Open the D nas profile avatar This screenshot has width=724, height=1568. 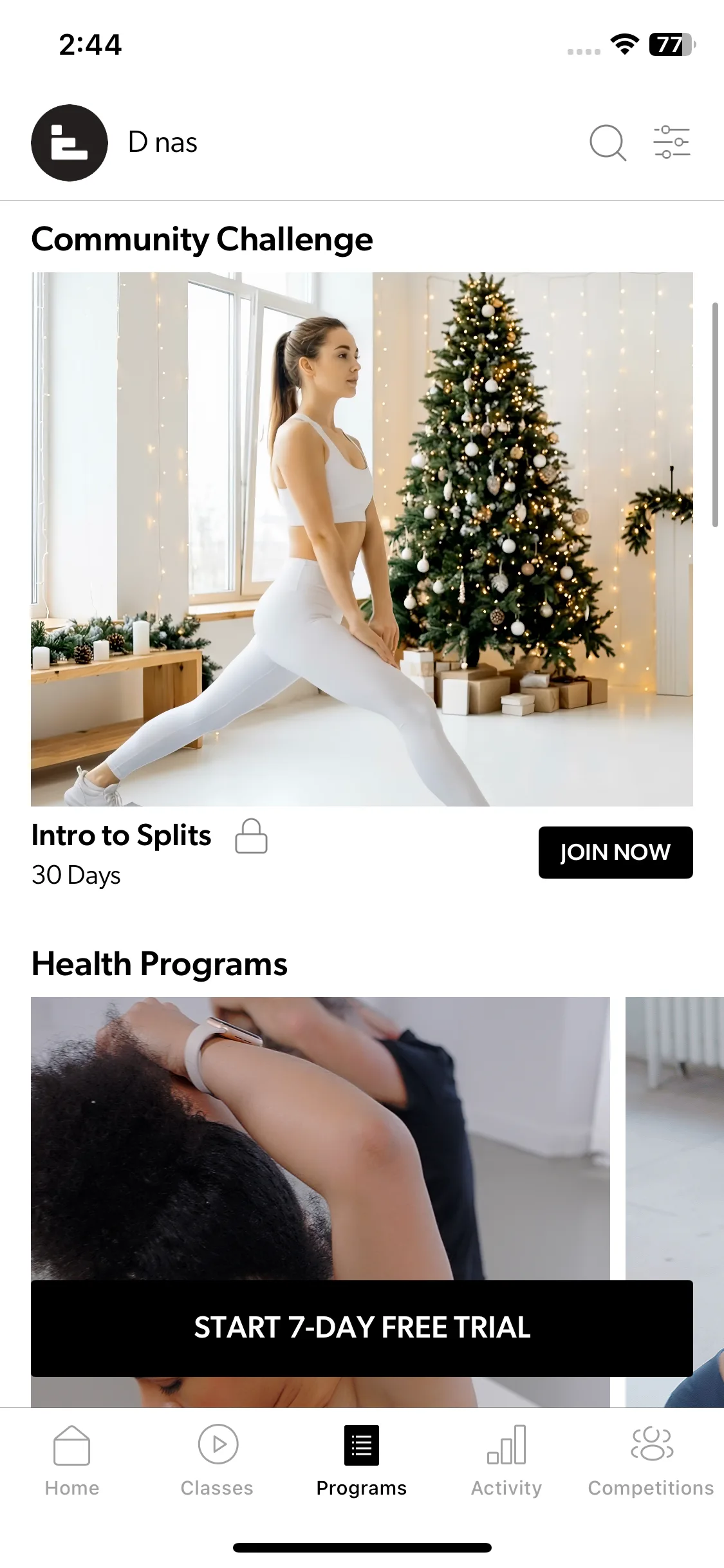click(70, 143)
